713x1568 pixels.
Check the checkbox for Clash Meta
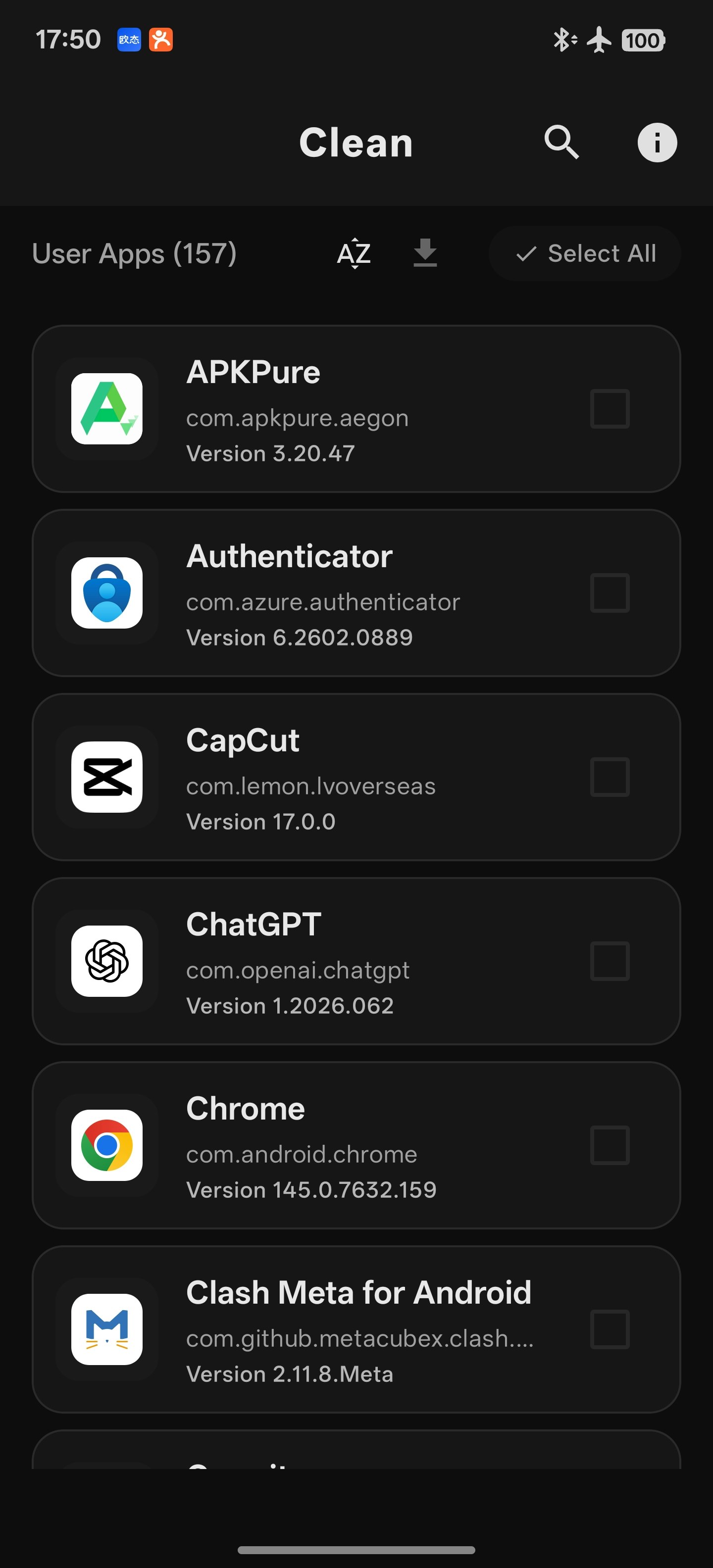[609, 1330]
